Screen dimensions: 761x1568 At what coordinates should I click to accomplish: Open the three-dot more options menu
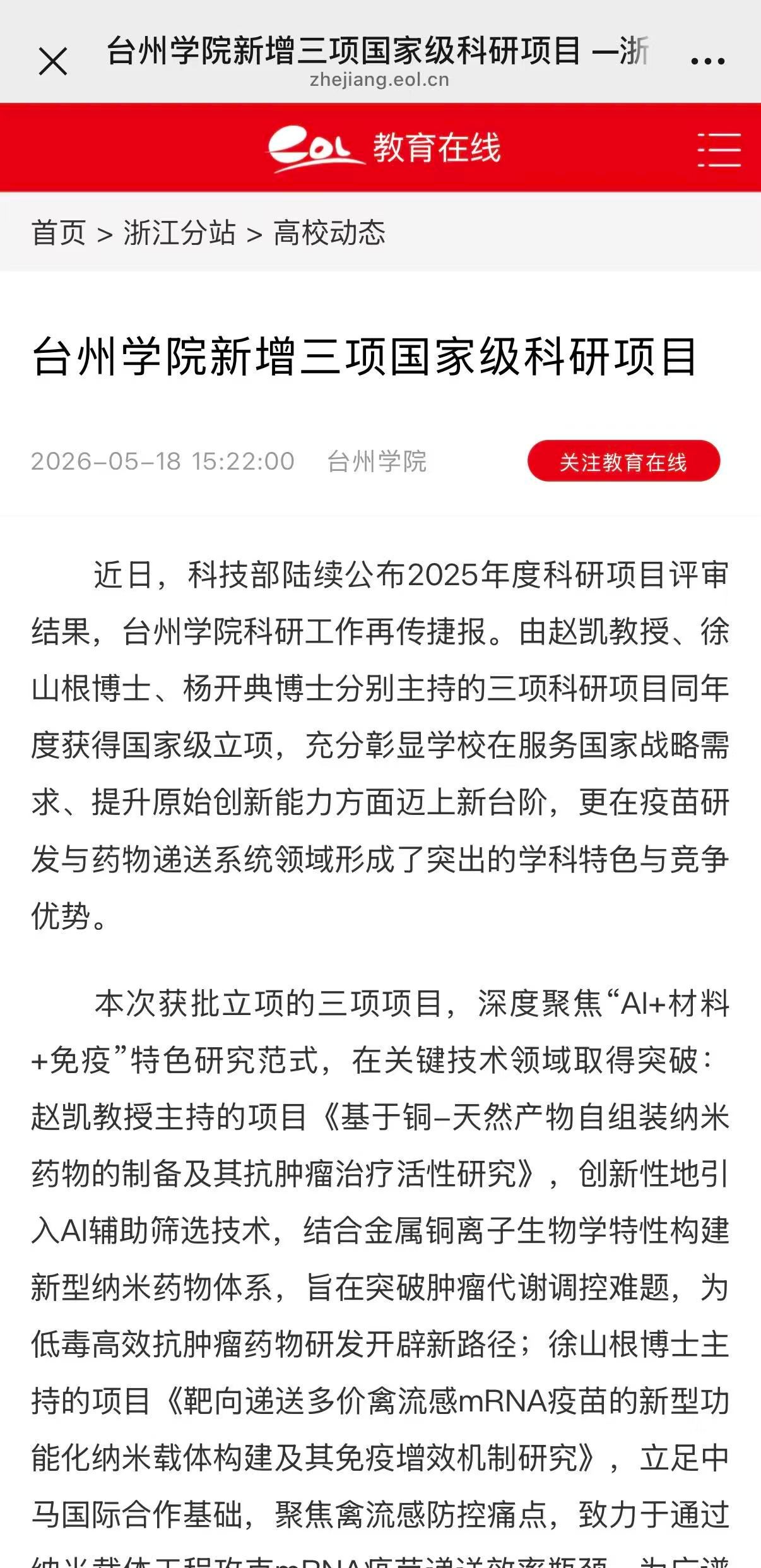tap(707, 61)
